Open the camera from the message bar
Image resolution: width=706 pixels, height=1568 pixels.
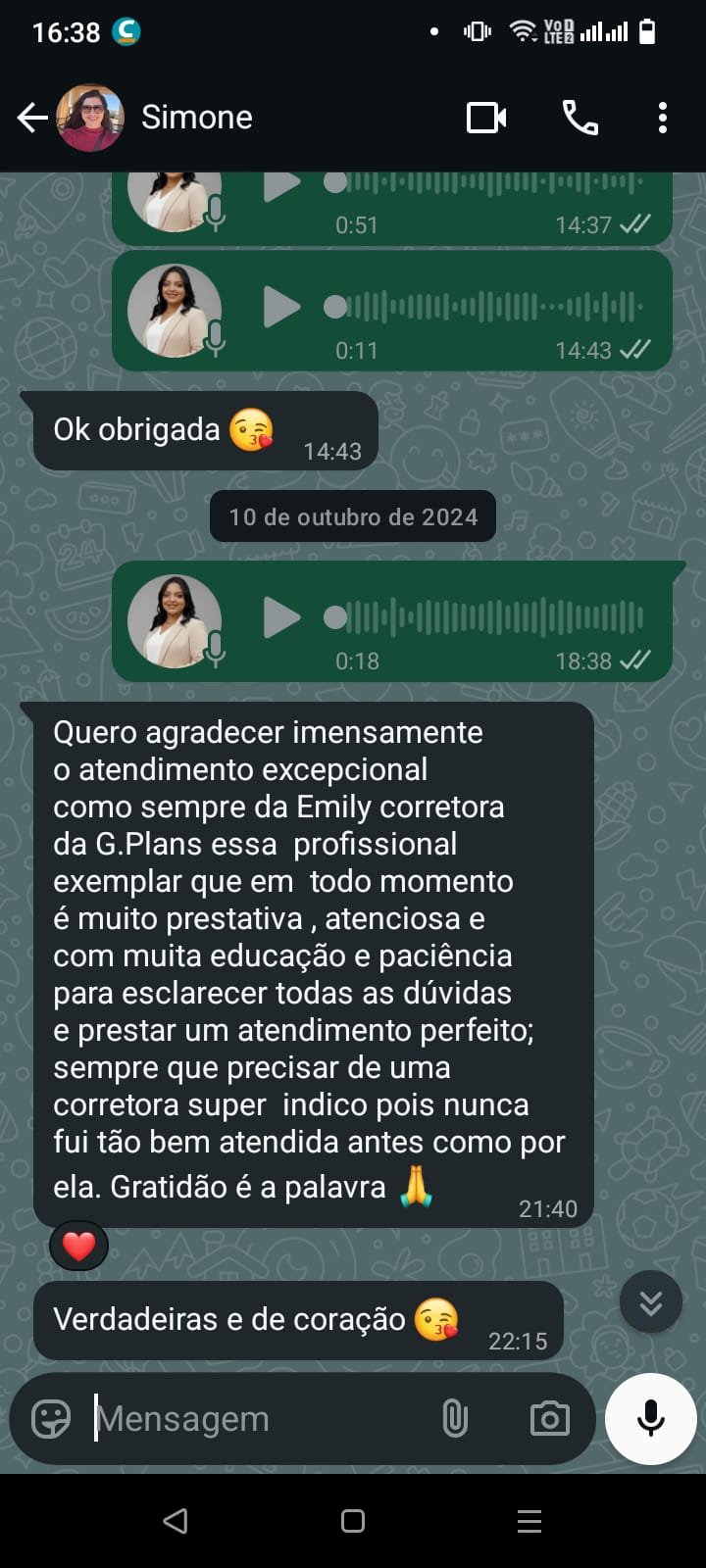(x=549, y=1419)
